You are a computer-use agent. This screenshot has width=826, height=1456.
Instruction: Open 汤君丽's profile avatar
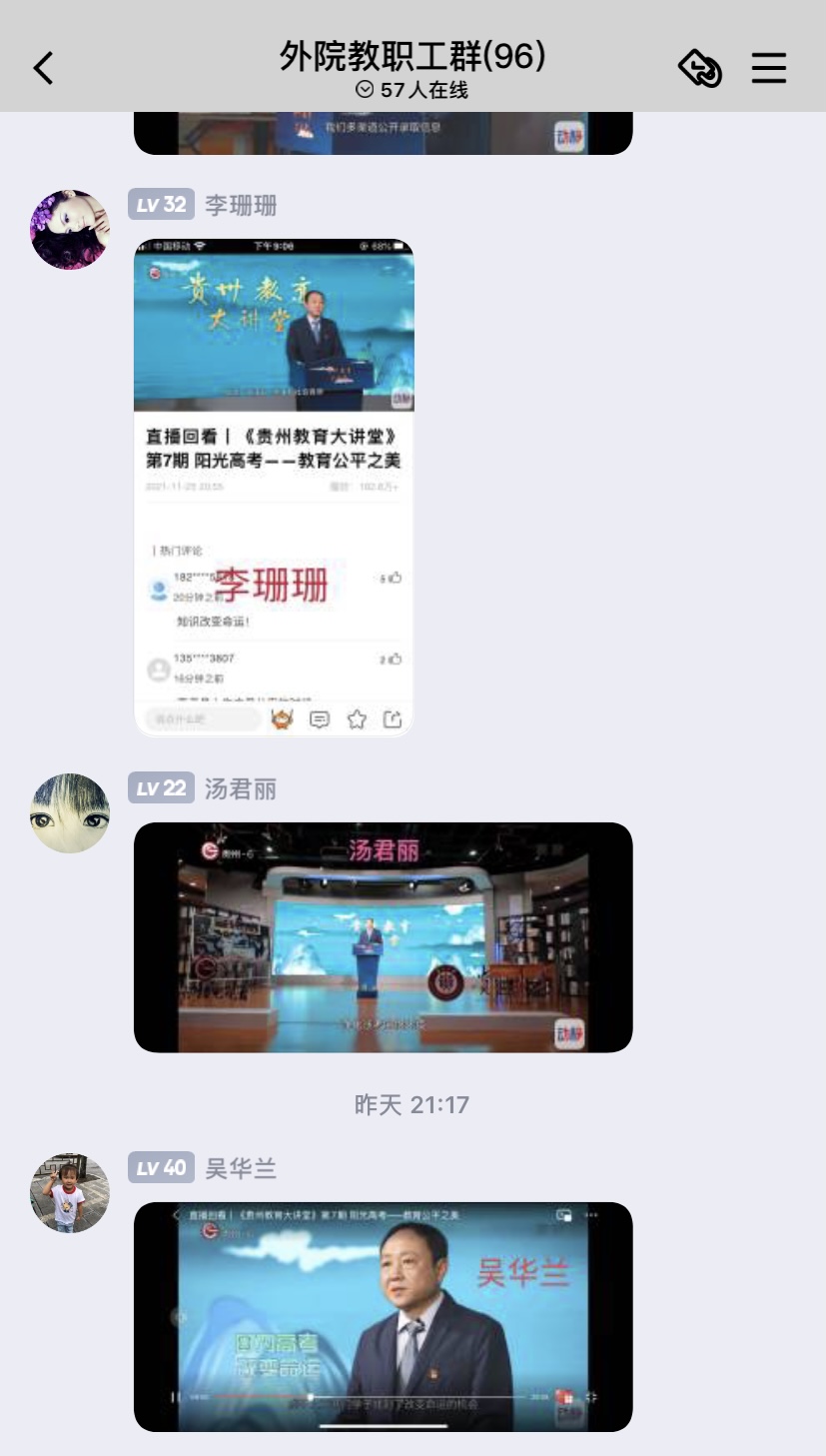tap(70, 812)
